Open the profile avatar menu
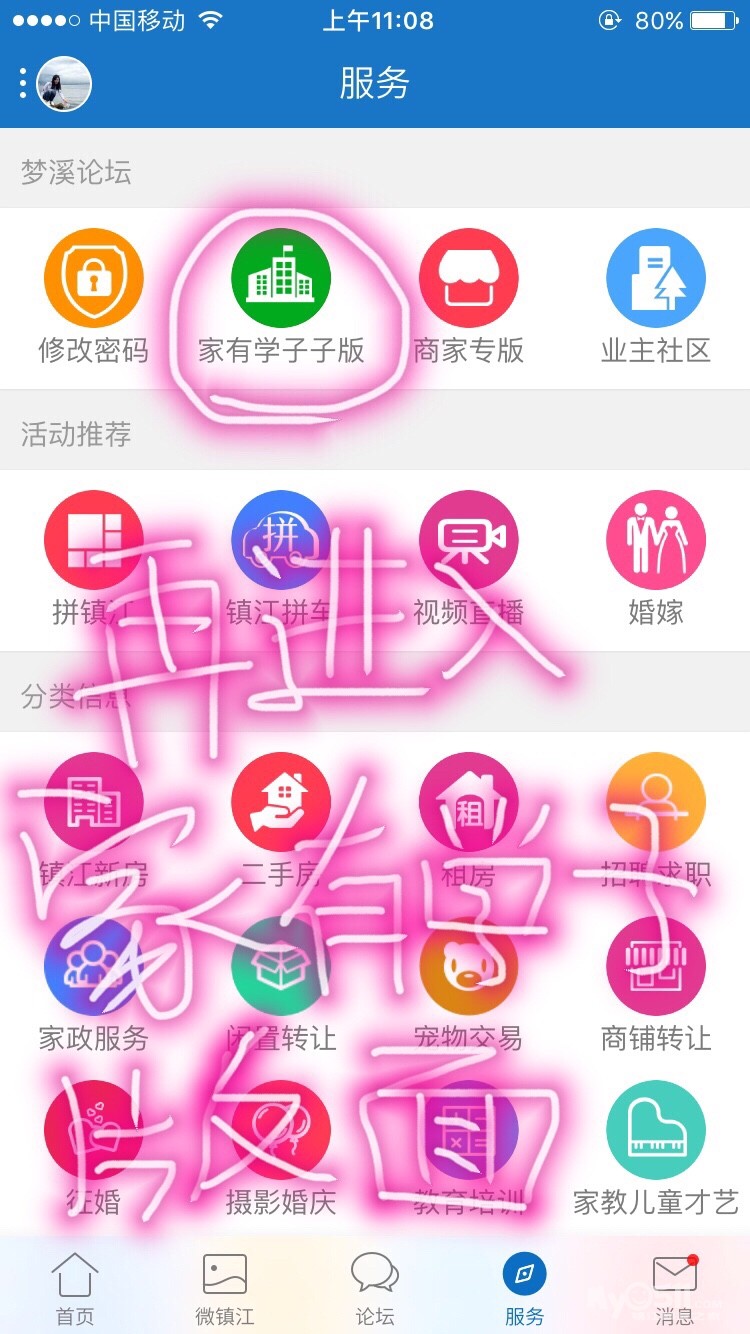The width and height of the screenshot is (750, 1334). [63, 84]
